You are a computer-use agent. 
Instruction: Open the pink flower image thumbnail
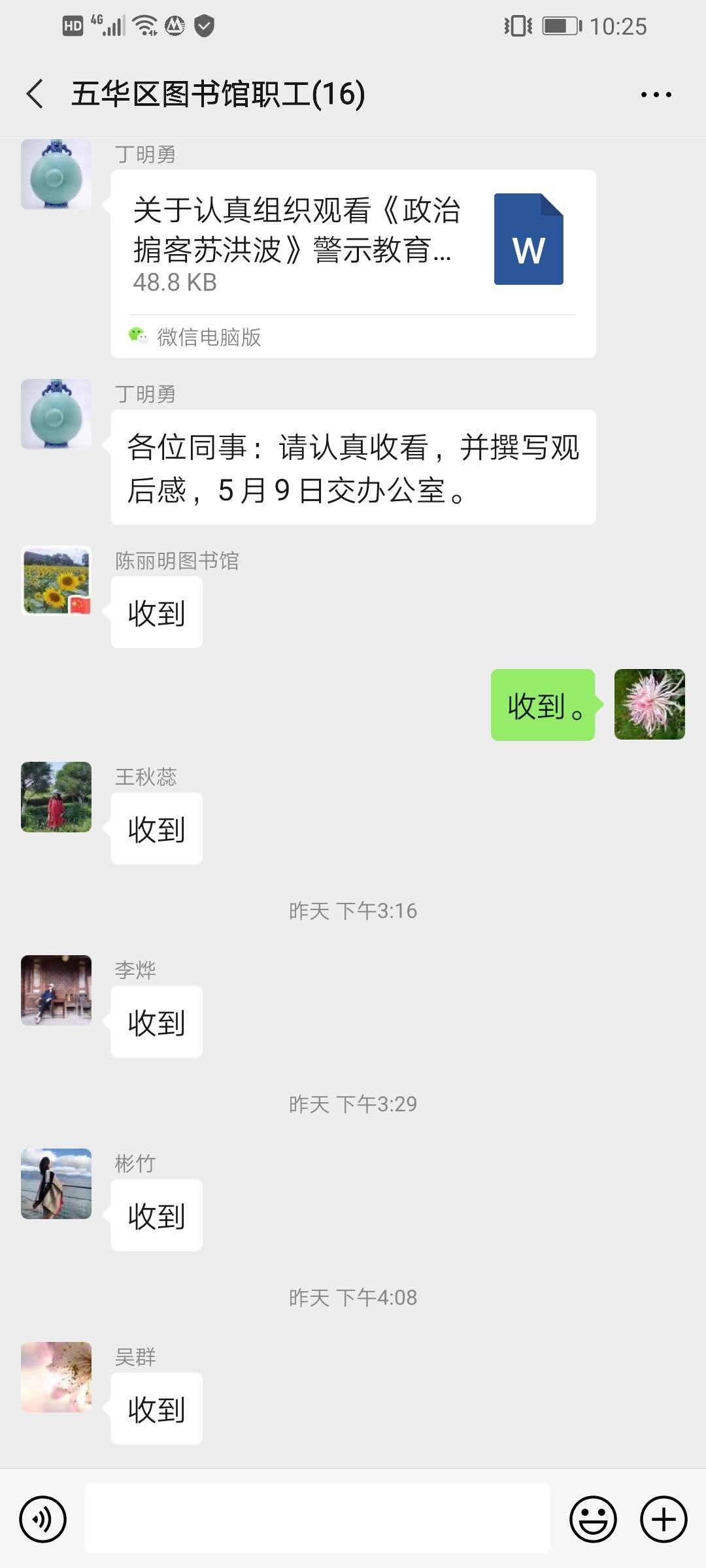click(650, 706)
